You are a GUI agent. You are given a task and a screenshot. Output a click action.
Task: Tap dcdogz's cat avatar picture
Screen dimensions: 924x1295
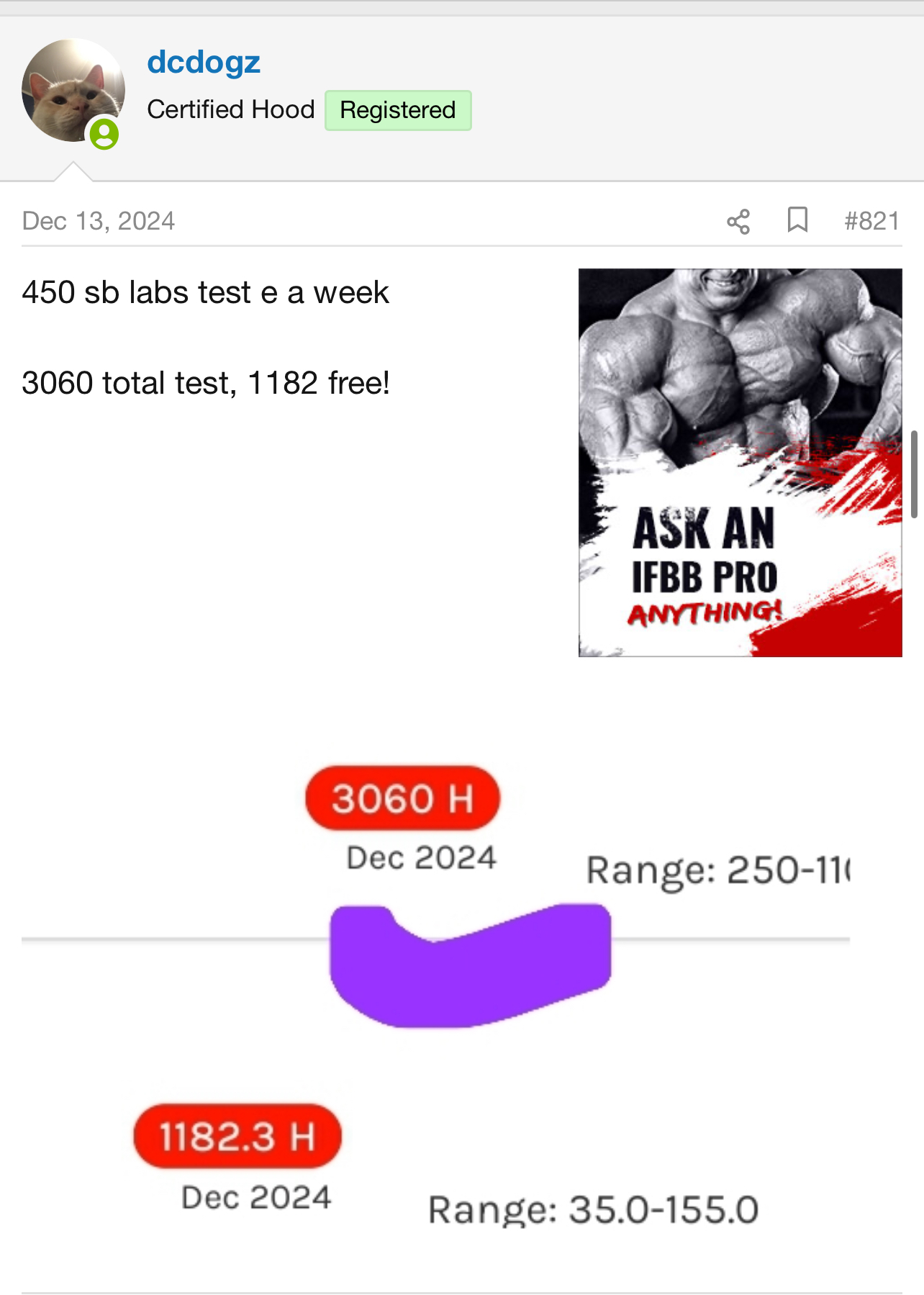click(73, 91)
